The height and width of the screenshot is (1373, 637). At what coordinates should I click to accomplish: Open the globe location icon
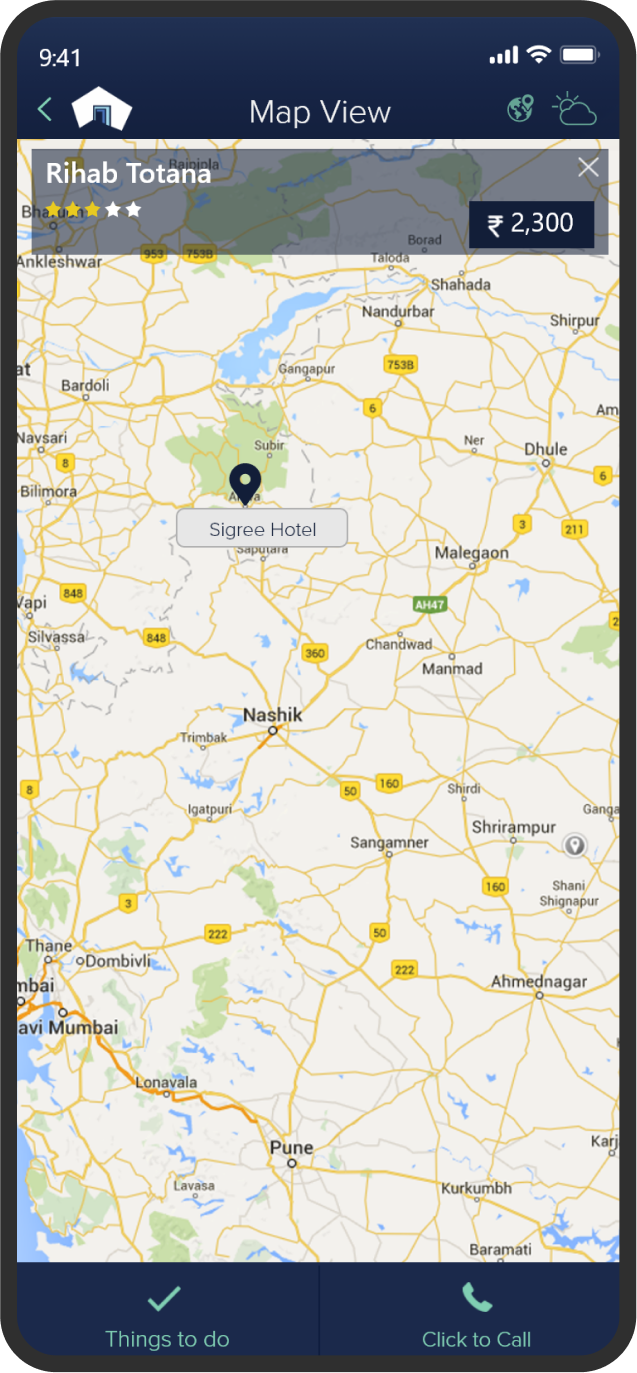tap(520, 109)
